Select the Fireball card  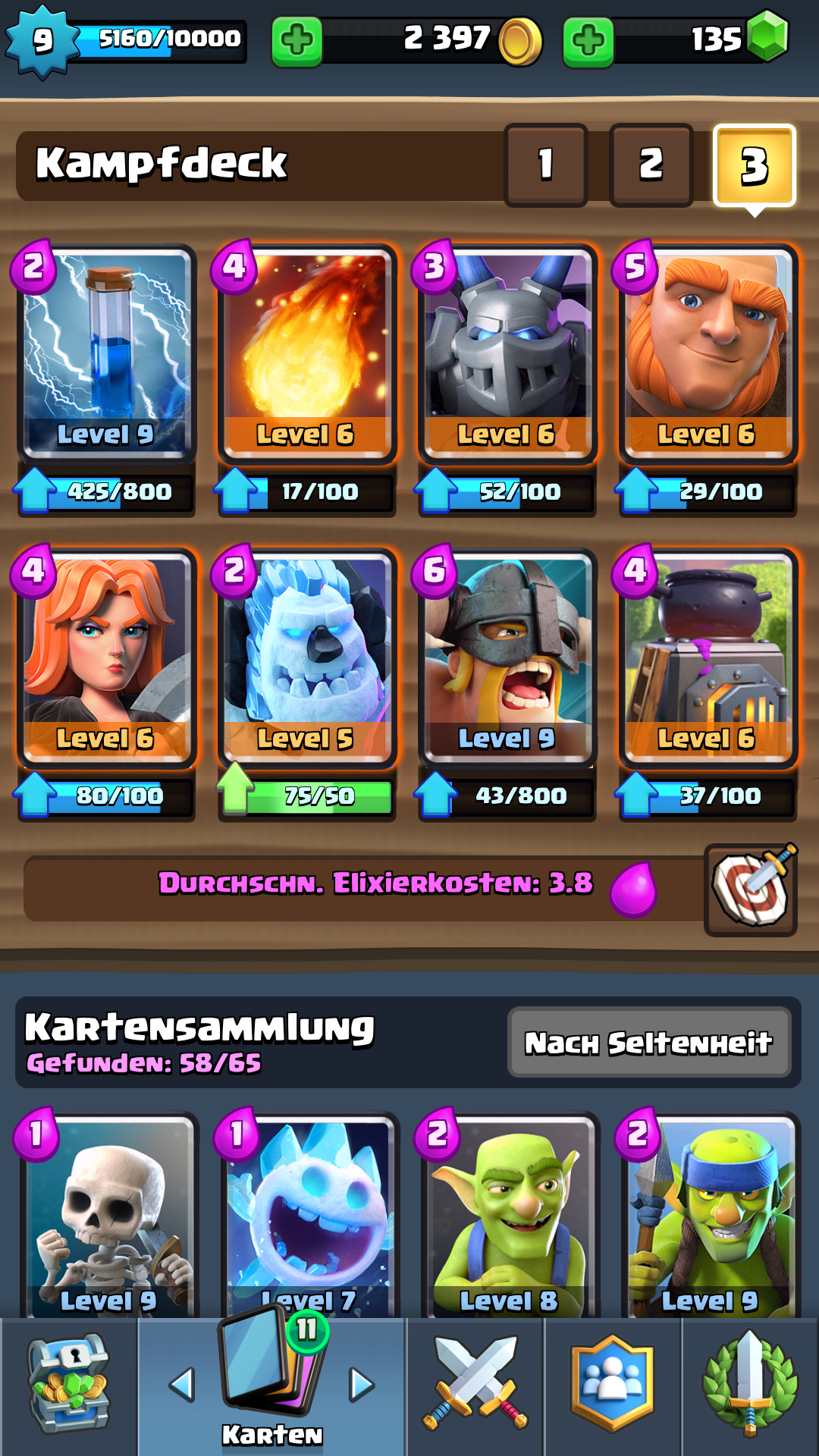pos(306,353)
